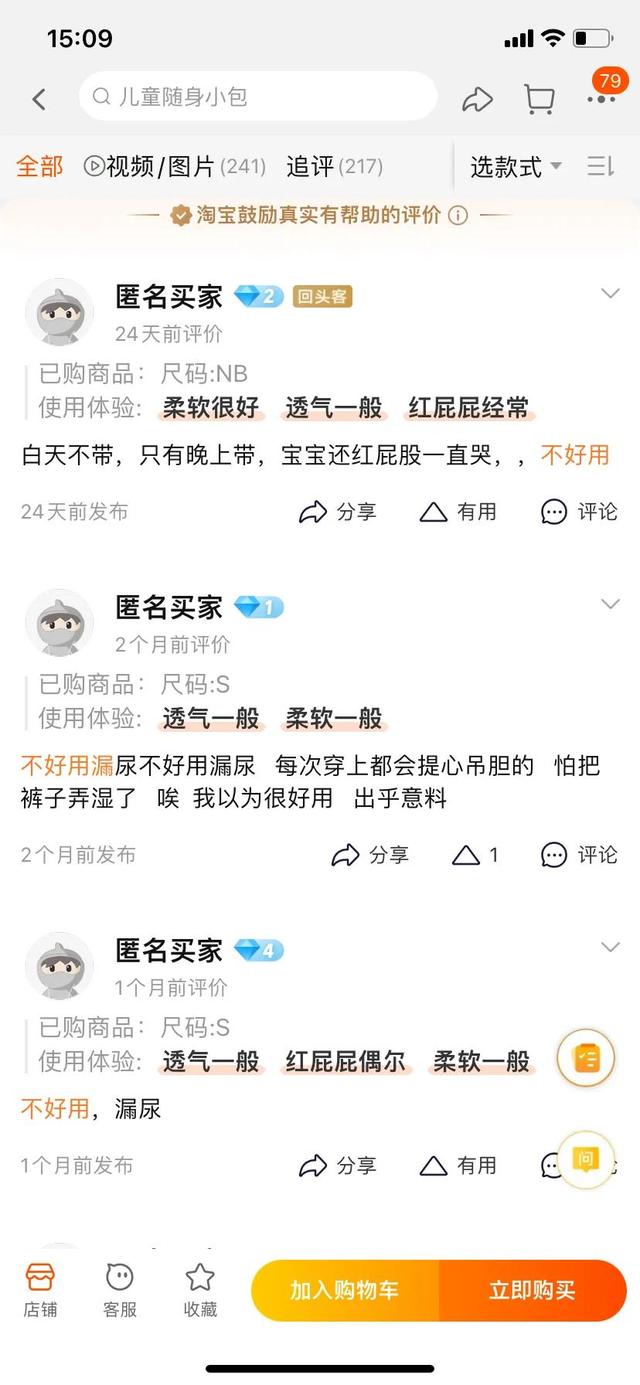Open the shopping cart icon

coord(539,98)
